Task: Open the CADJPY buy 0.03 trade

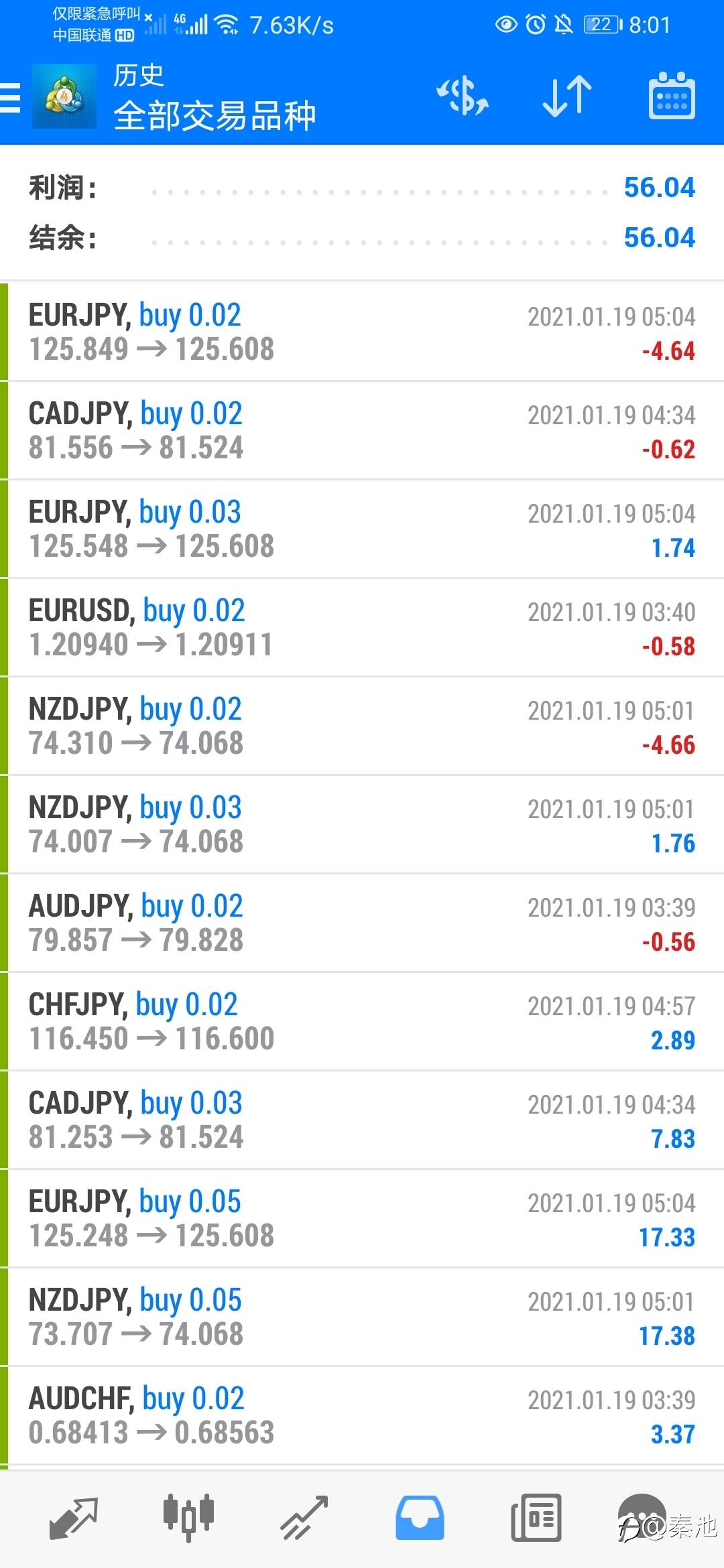Action: [362, 1120]
